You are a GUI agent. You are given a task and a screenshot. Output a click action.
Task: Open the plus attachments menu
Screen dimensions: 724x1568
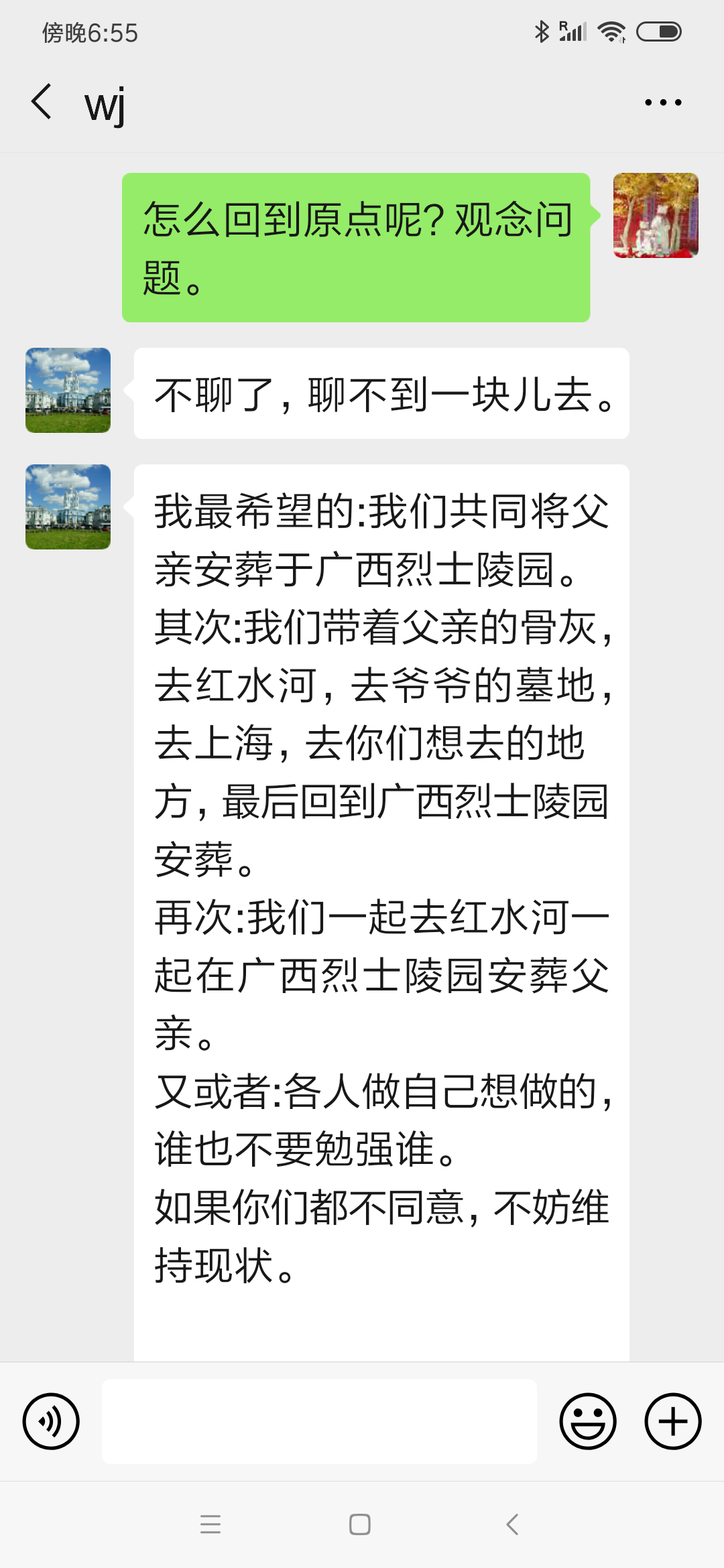tap(672, 1421)
